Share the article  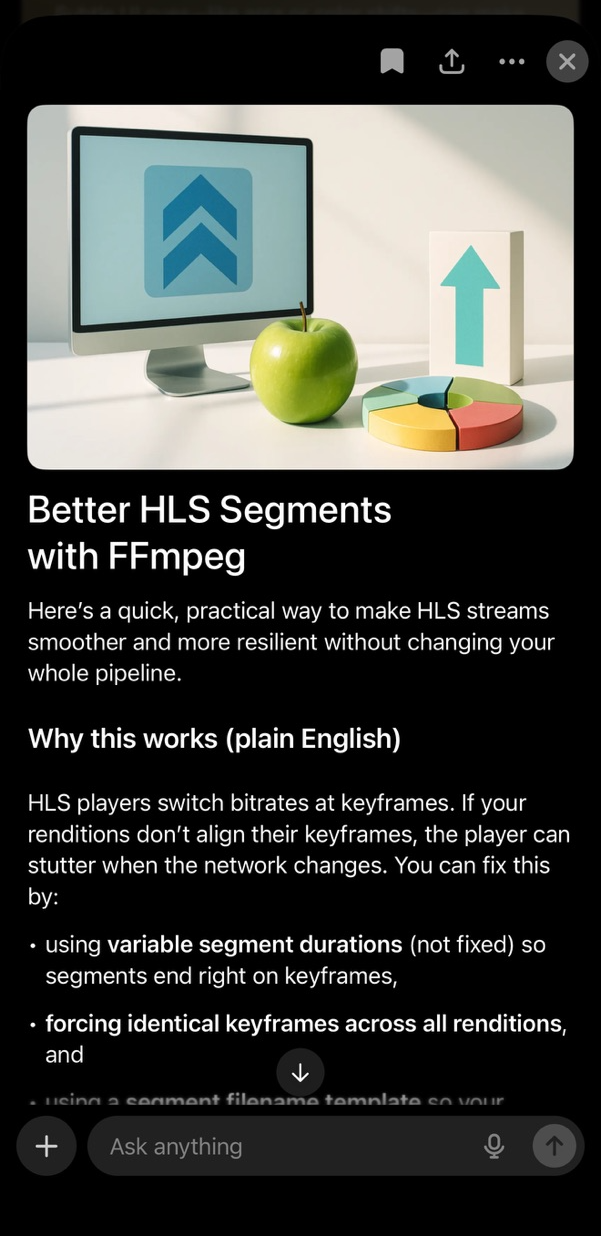click(452, 62)
